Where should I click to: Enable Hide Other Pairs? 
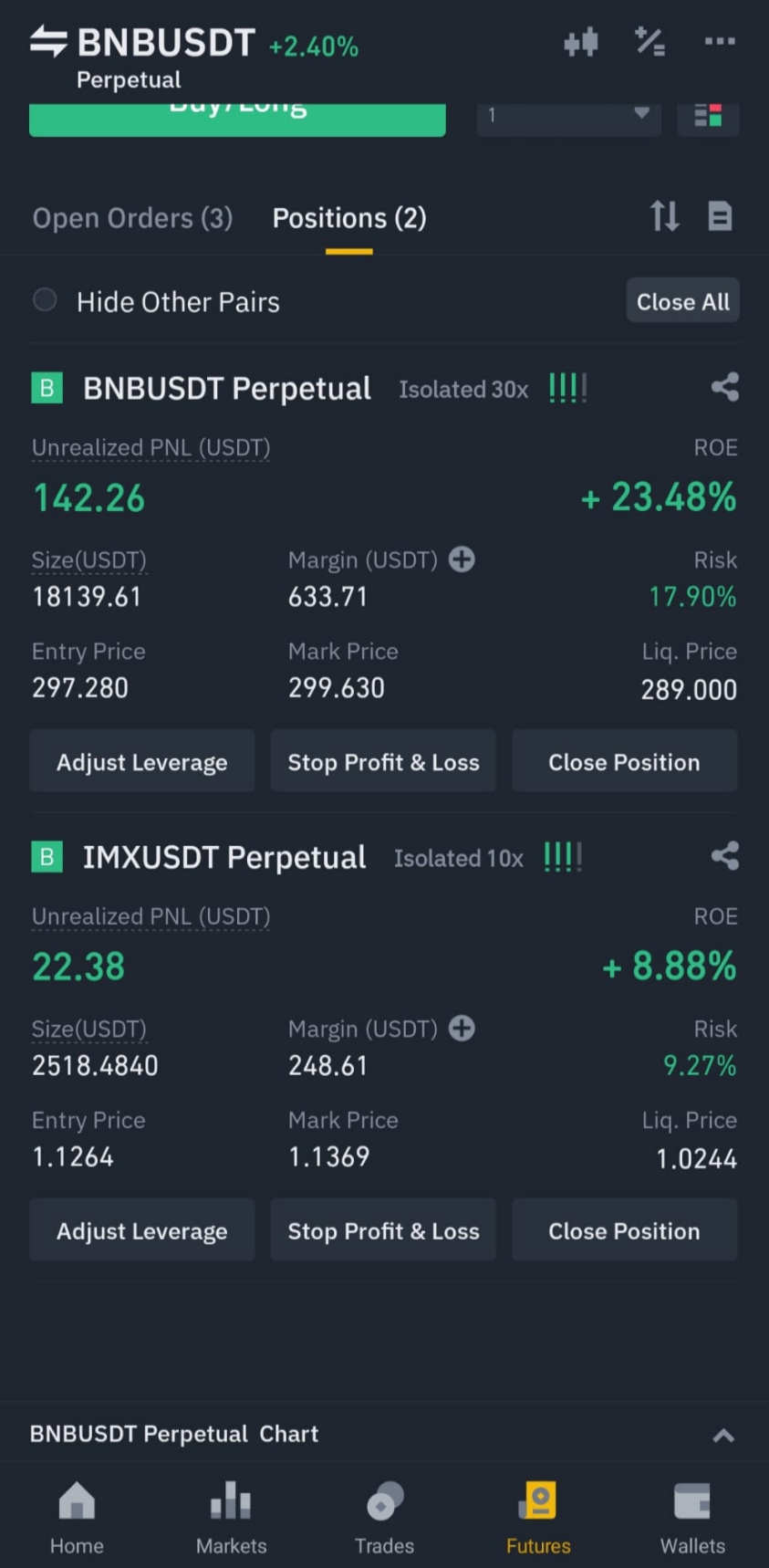point(45,300)
